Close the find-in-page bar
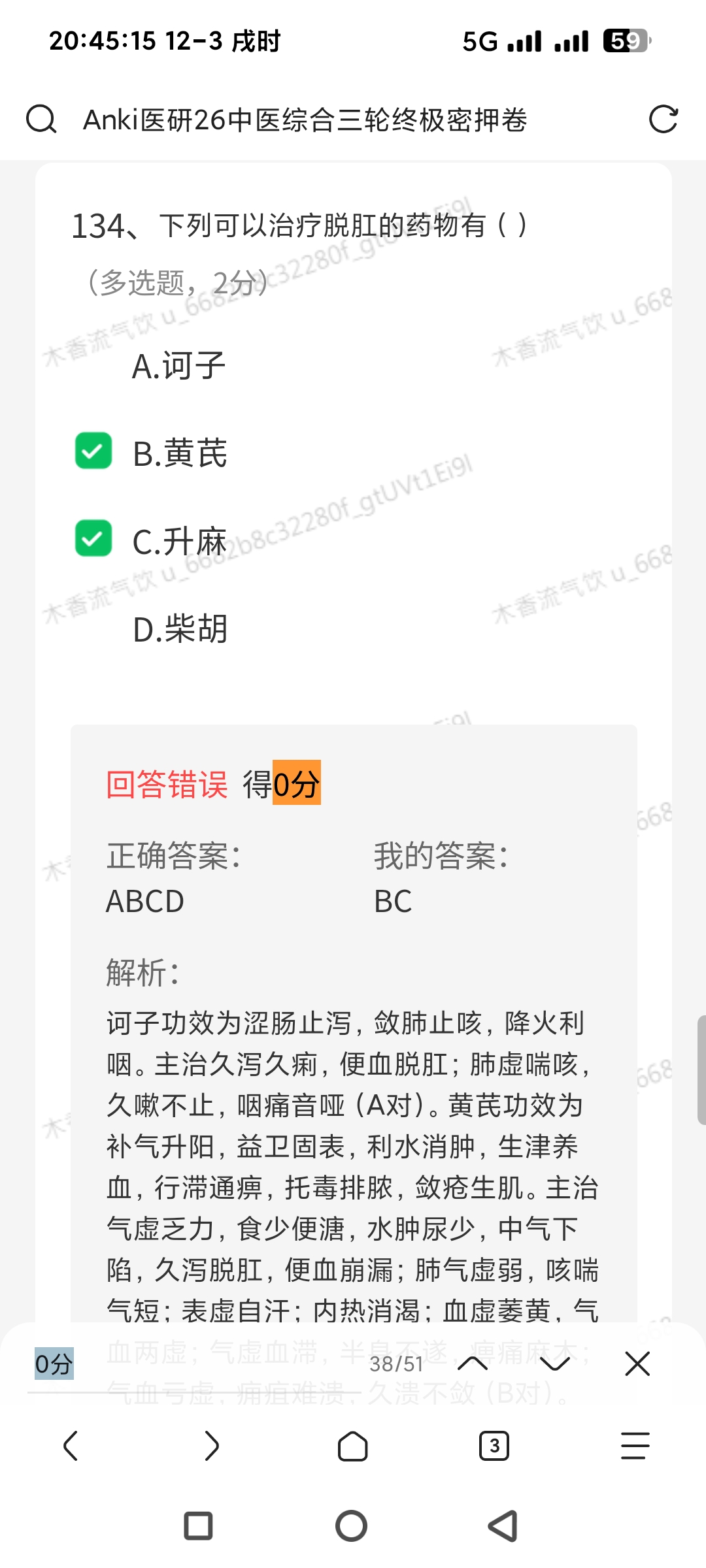Image resolution: width=706 pixels, height=1568 pixels. click(637, 1364)
